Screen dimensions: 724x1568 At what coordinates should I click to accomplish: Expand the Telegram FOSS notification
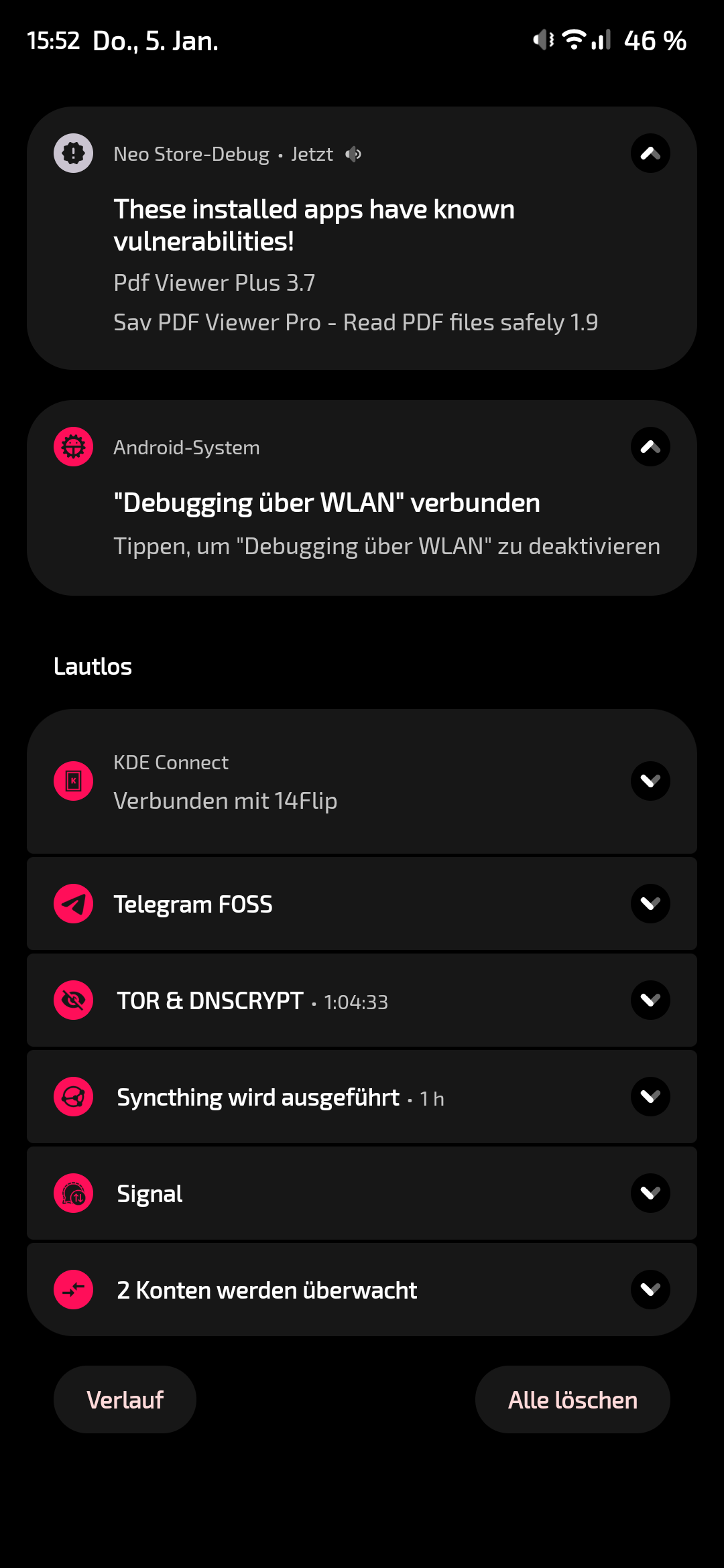pos(650,904)
